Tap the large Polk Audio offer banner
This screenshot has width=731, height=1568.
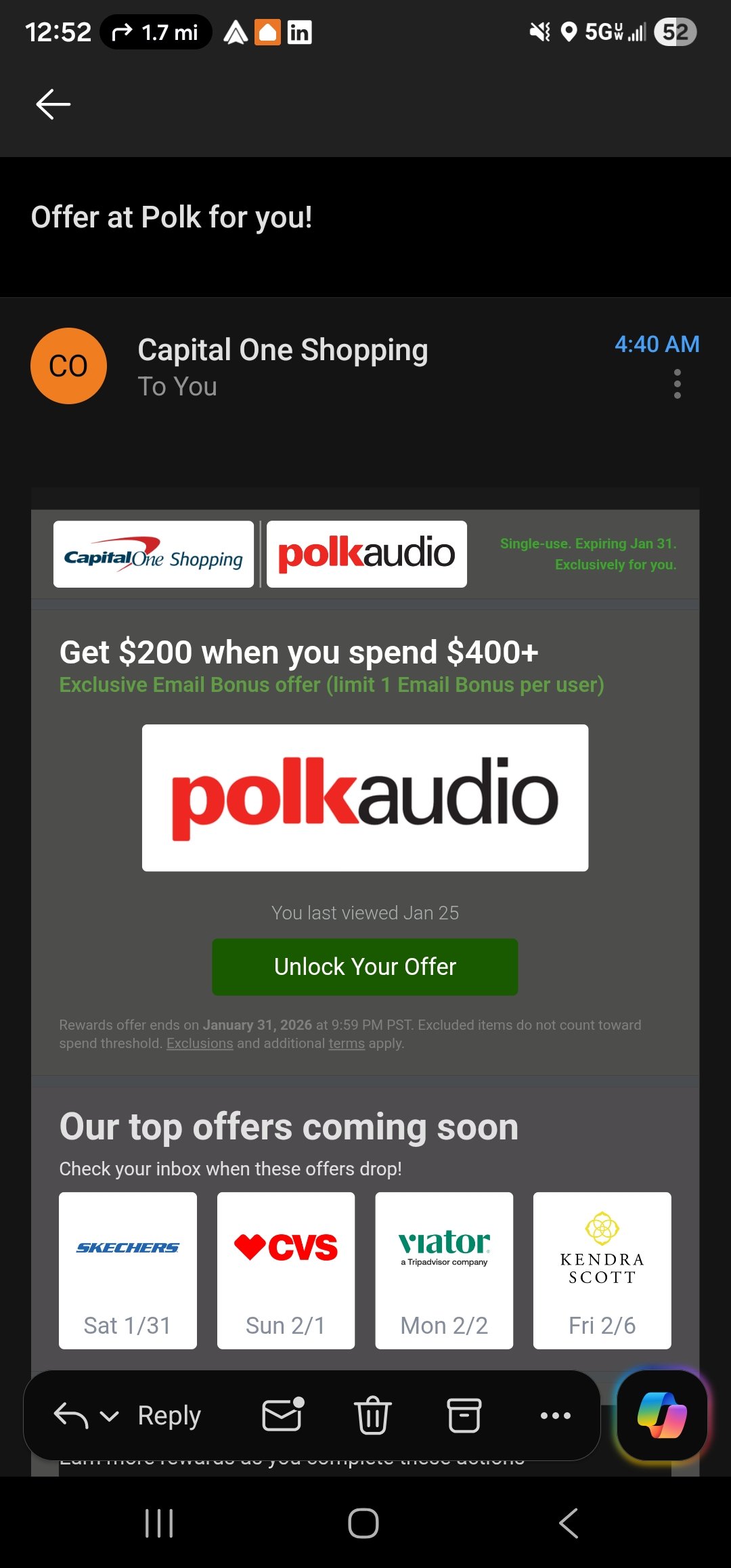(x=365, y=798)
